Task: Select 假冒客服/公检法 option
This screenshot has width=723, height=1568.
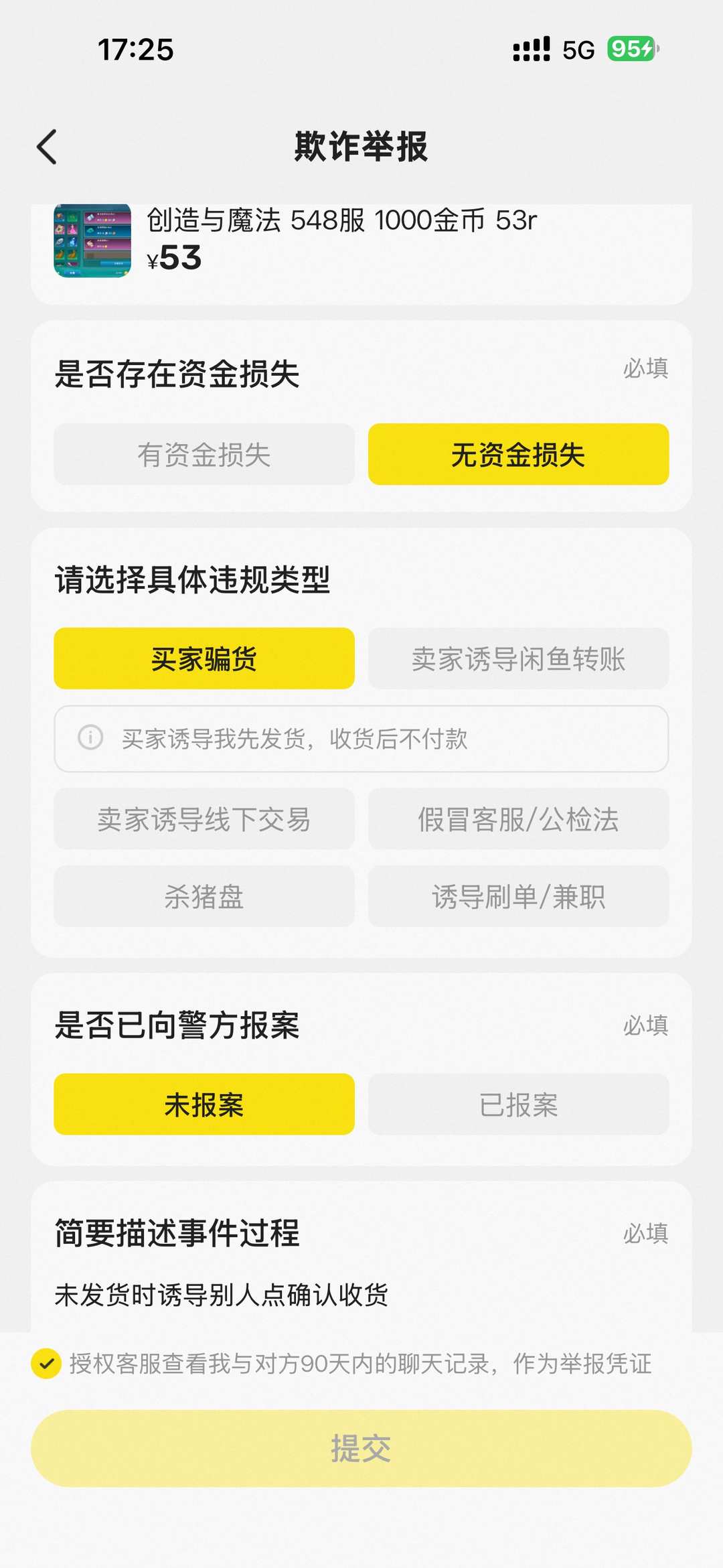Action: point(518,818)
